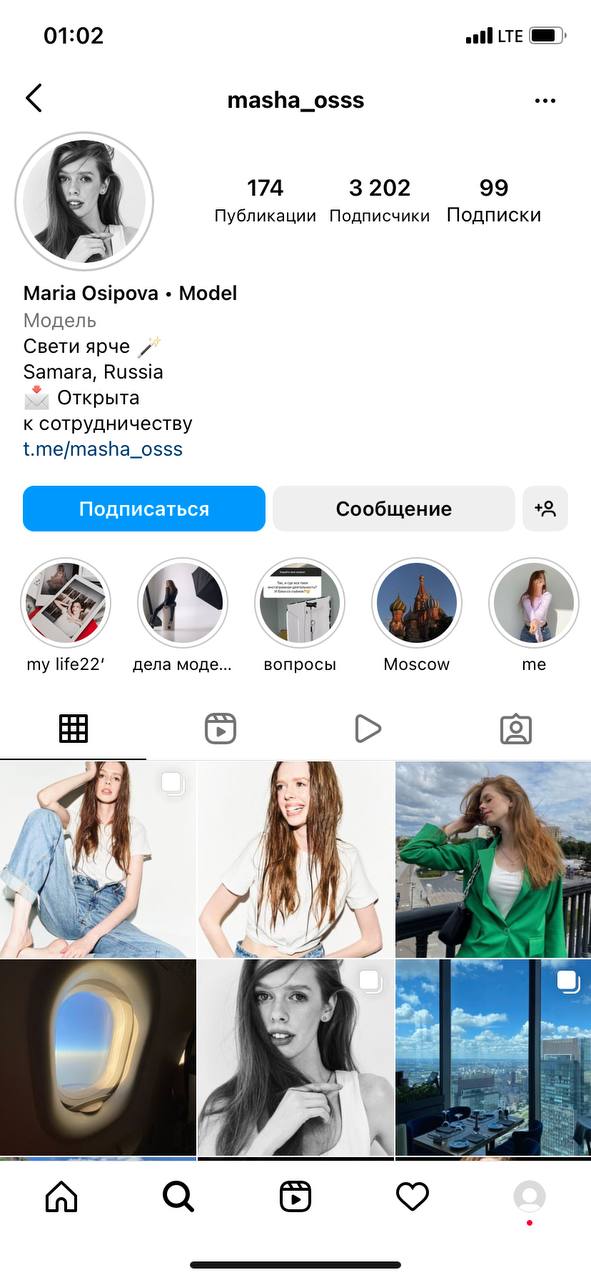Viewport: 591px width, 1280px height.
Task: Open the t.me/masha_osss link
Action: [103, 449]
